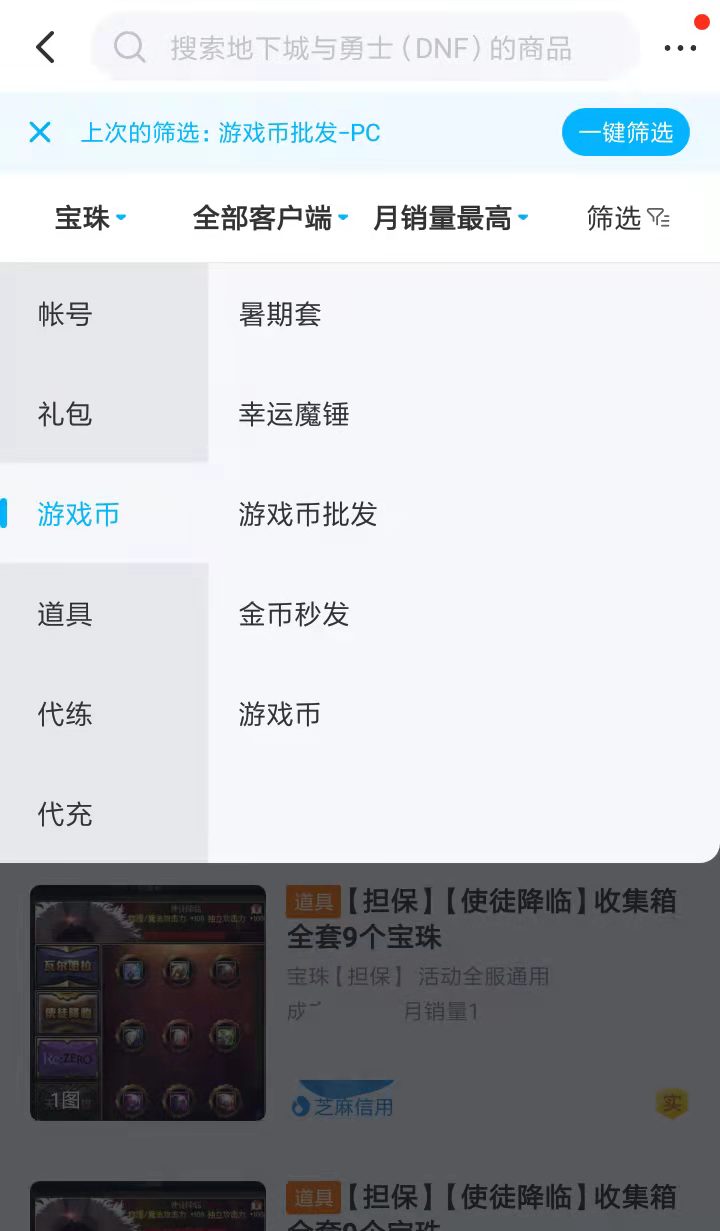The width and height of the screenshot is (720, 1231).
Task: Open the three-dot overflow menu
Action: tap(680, 47)
